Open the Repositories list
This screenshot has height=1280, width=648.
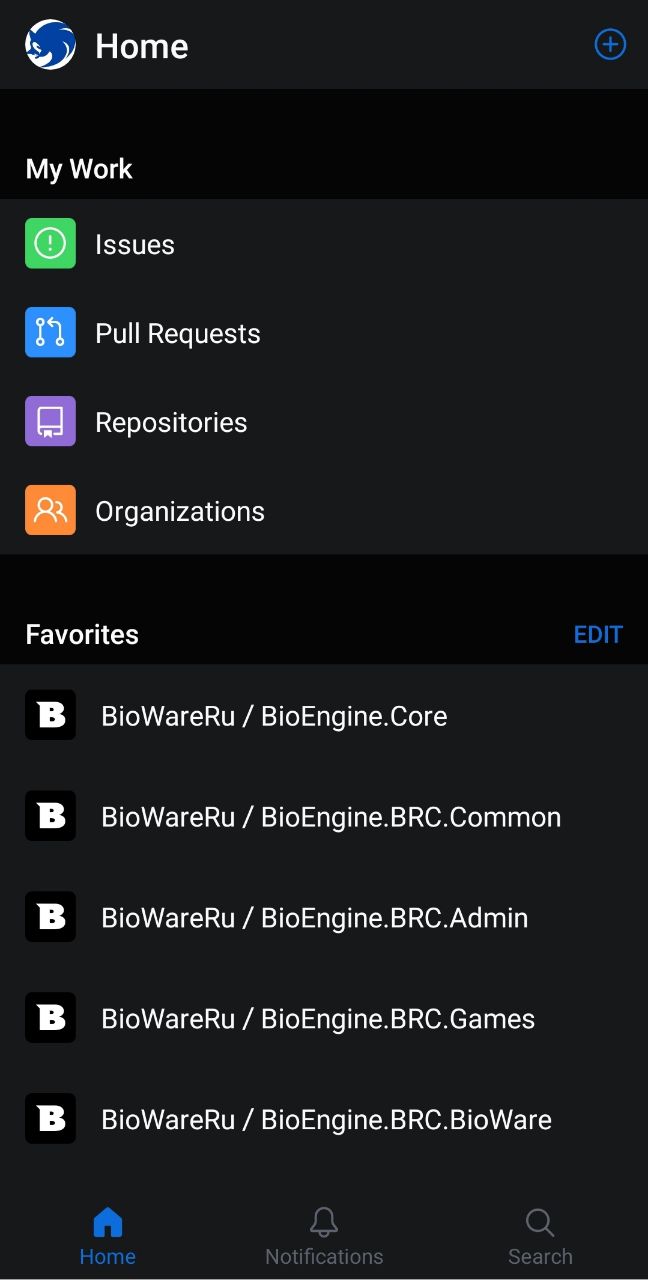pos(324,422)
